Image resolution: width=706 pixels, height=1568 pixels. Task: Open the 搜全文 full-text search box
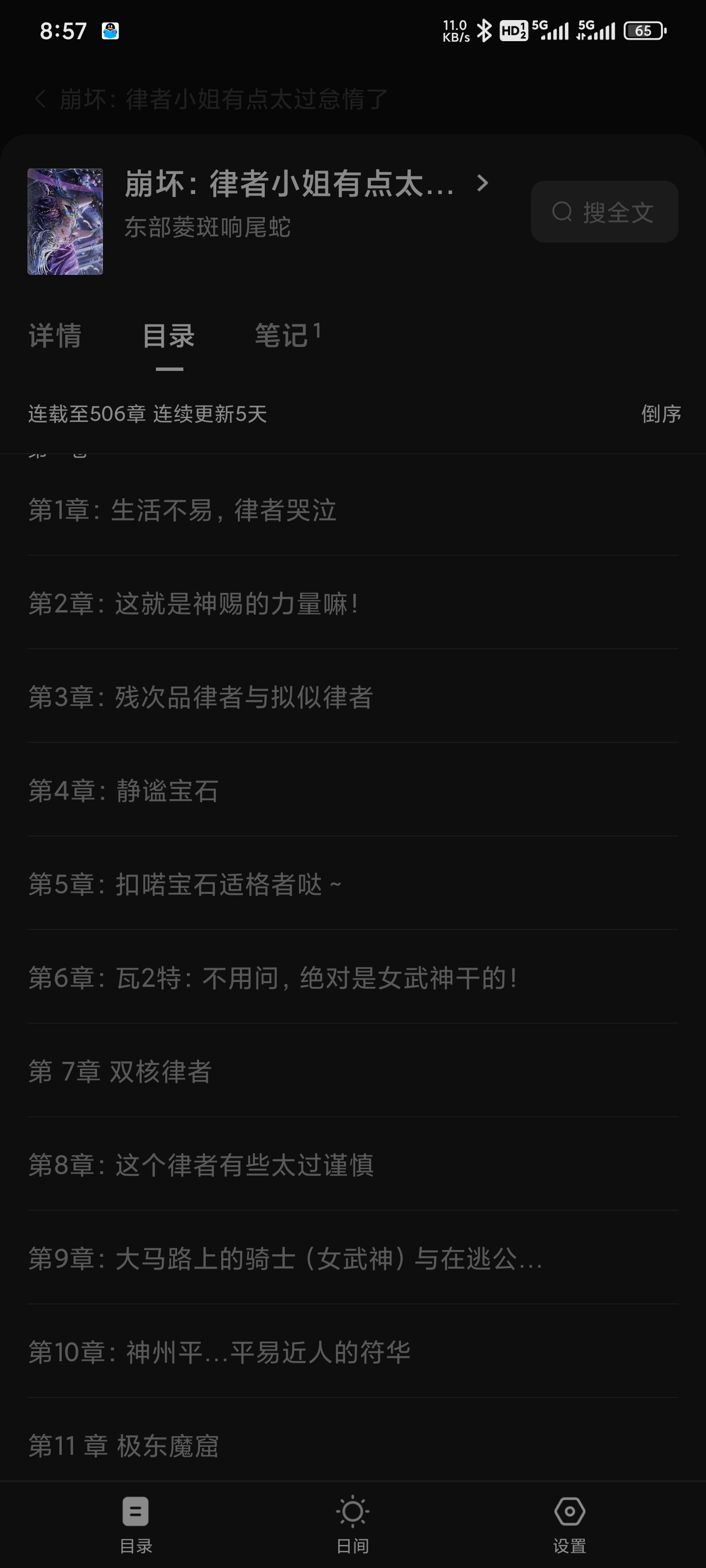coord(605,212)
